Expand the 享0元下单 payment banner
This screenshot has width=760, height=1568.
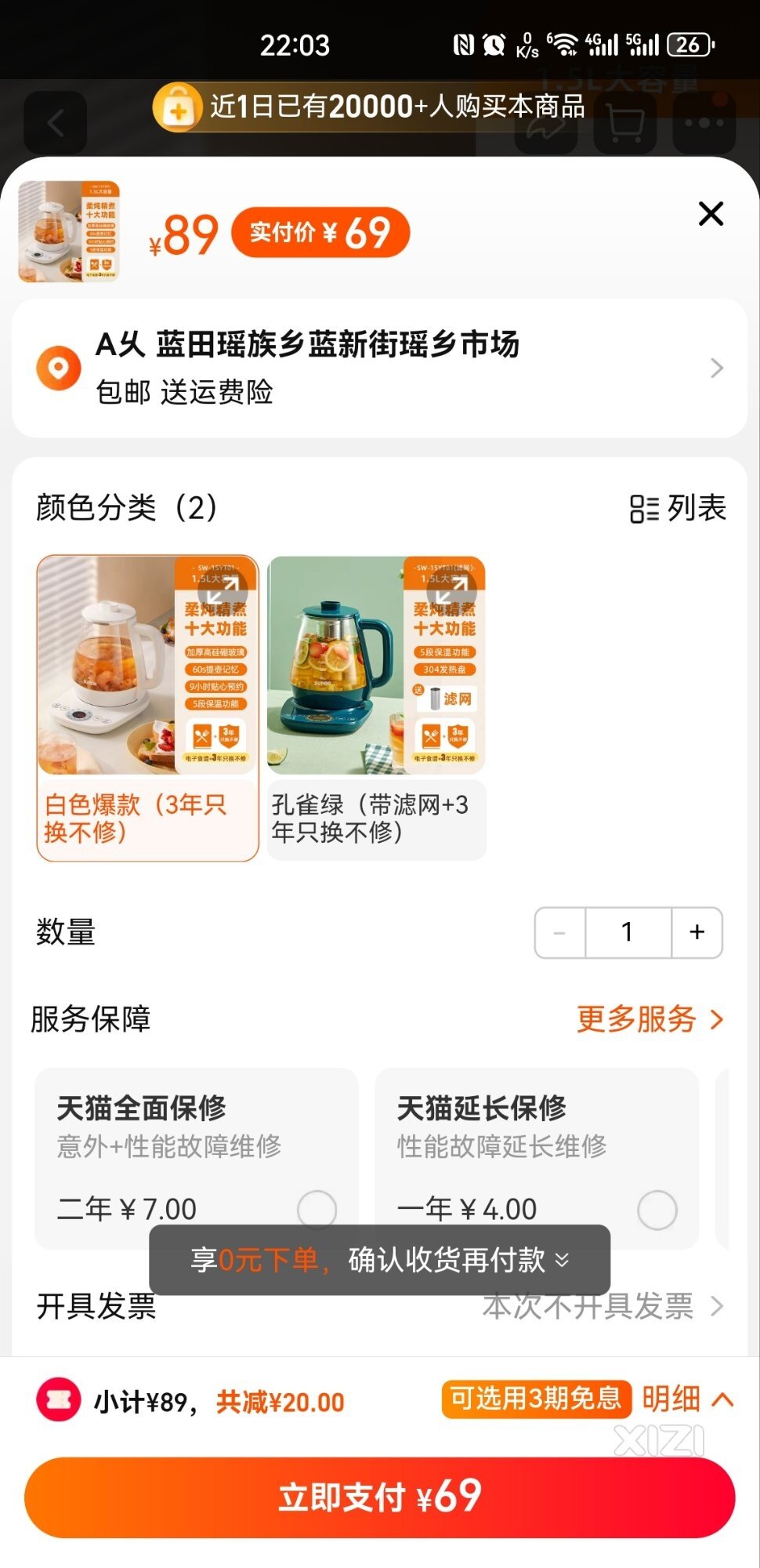[x=379, y=1260]
